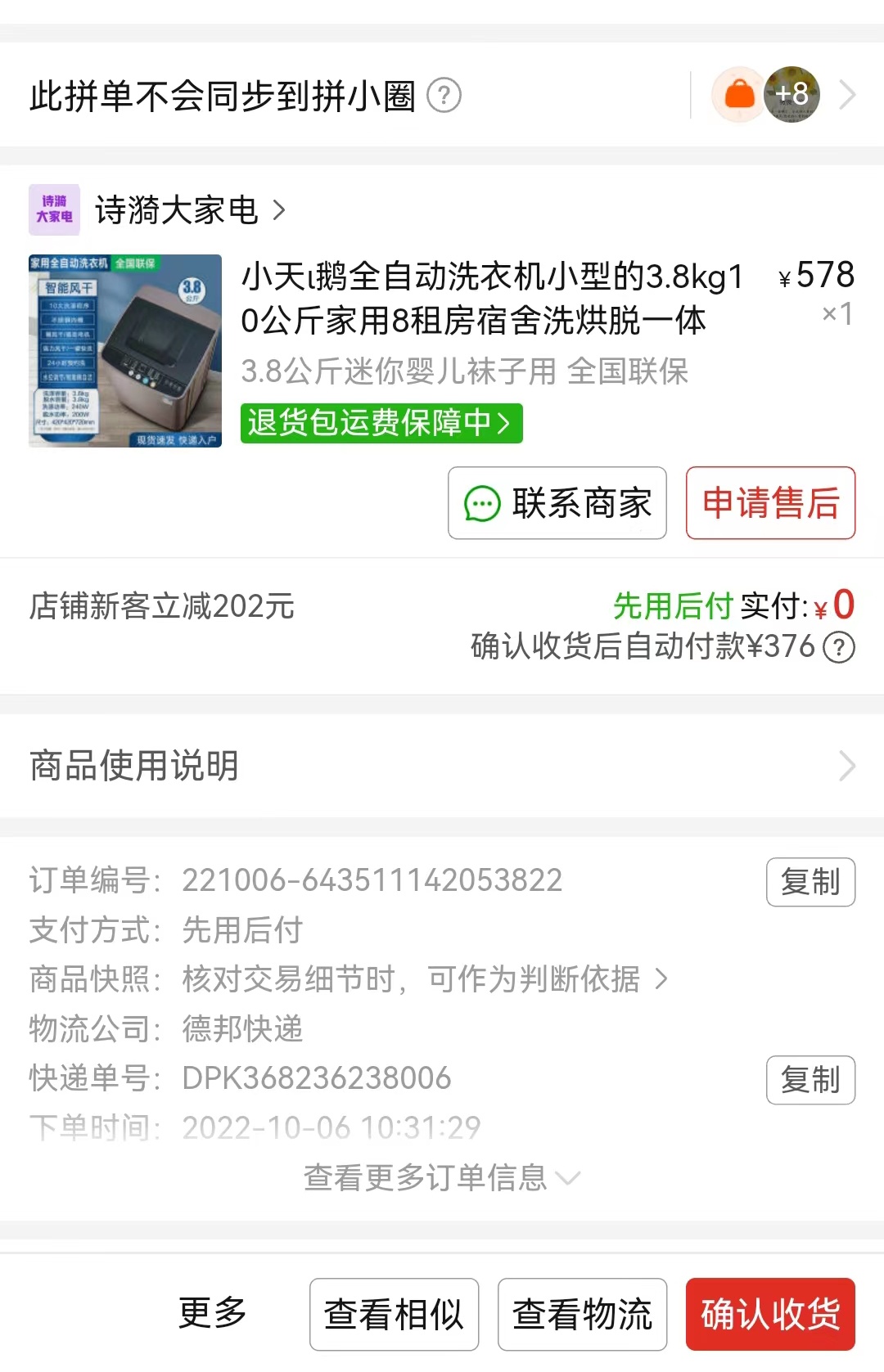Open the 更多 options
Image resolution: width=884 pixels, height=1372 pixels.
coord(213,1313)
